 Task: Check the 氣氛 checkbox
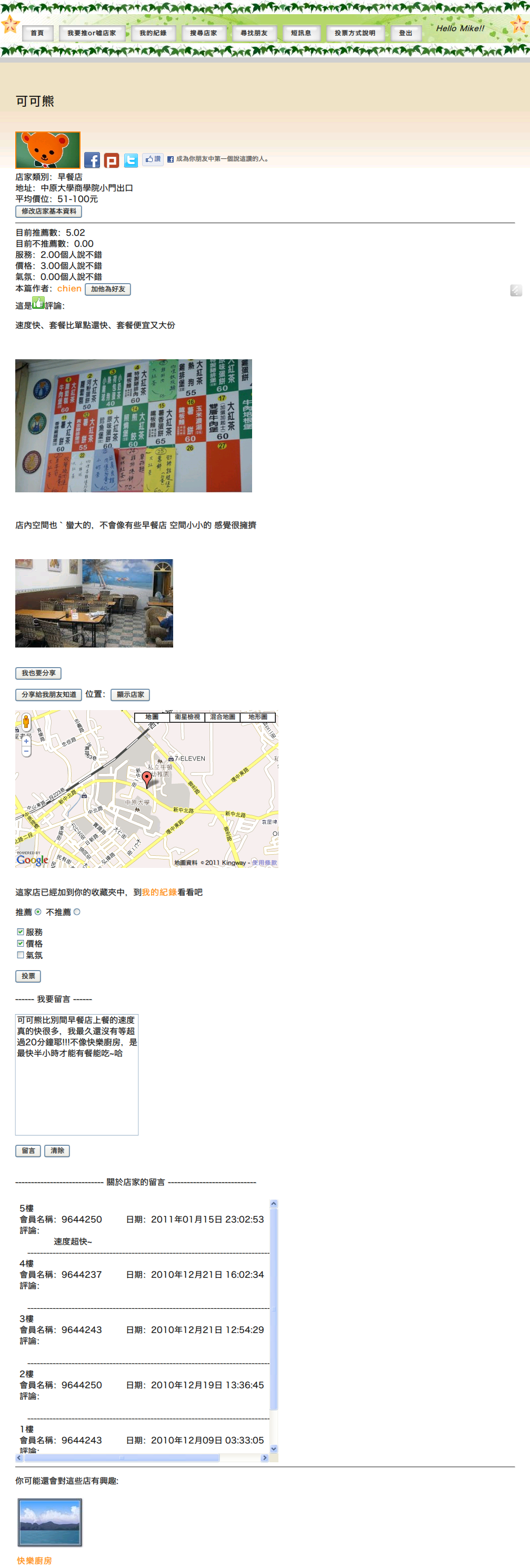[x=20, y=955]
